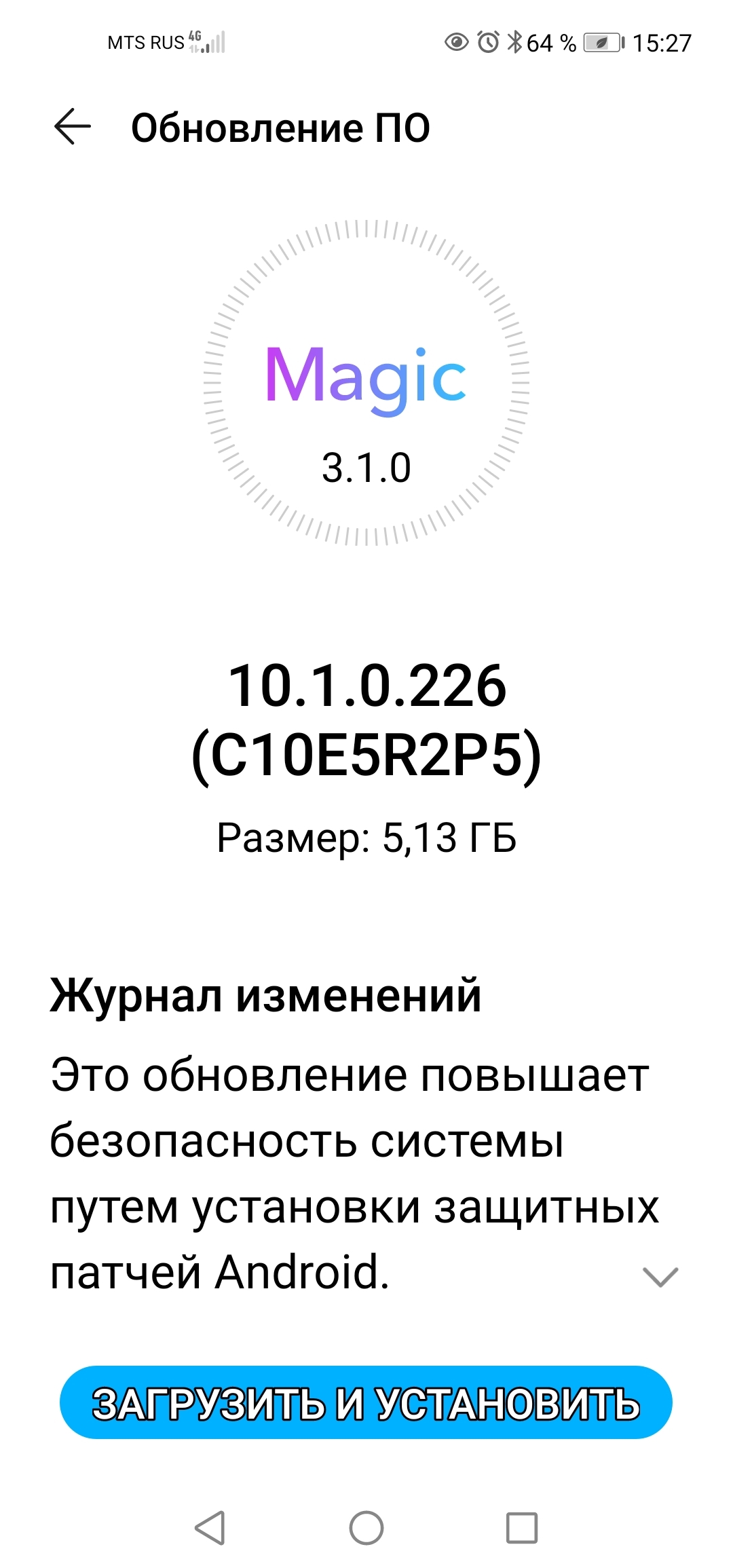
Task: Open recent apps from the navigation bar
Action: (x=522, y=1529)
